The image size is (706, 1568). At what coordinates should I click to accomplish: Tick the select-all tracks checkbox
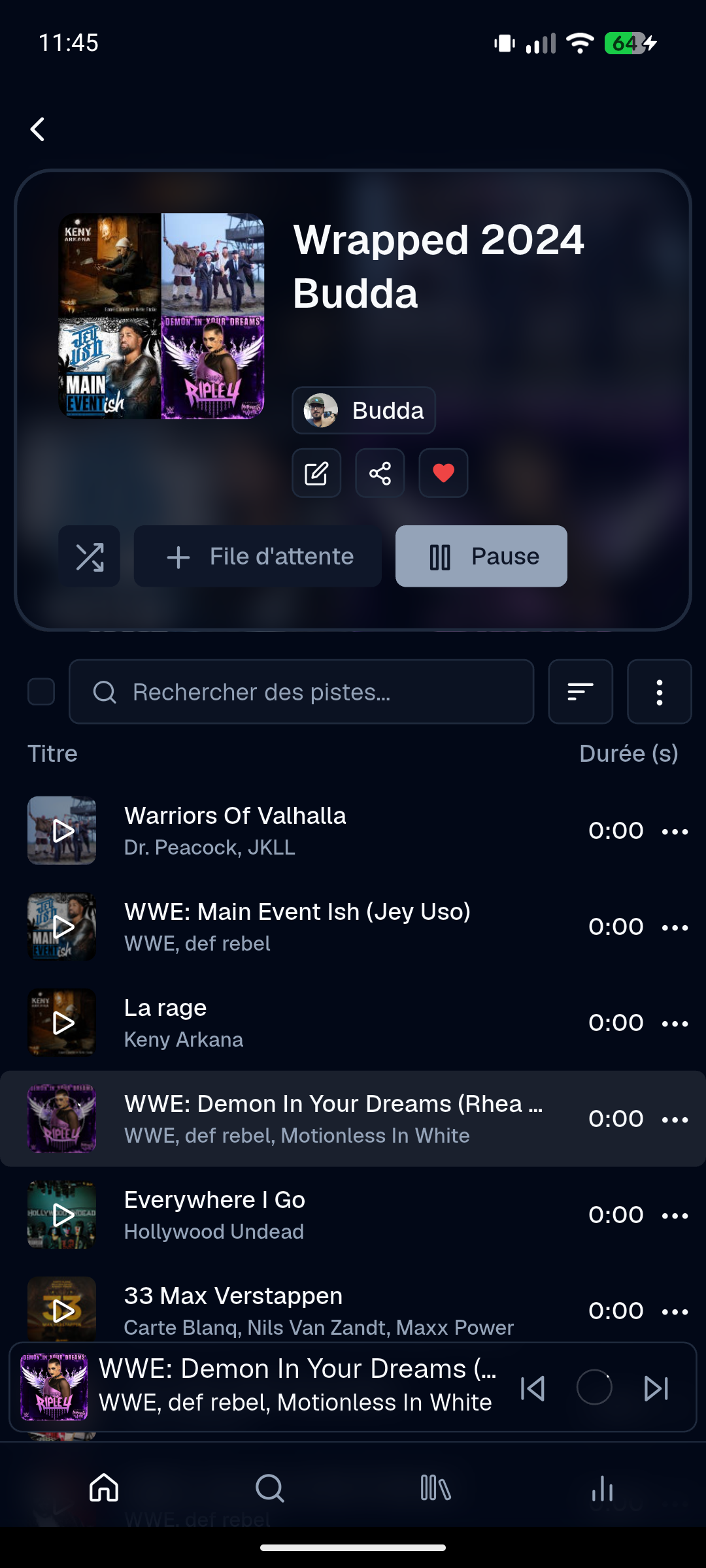[41, 692]
